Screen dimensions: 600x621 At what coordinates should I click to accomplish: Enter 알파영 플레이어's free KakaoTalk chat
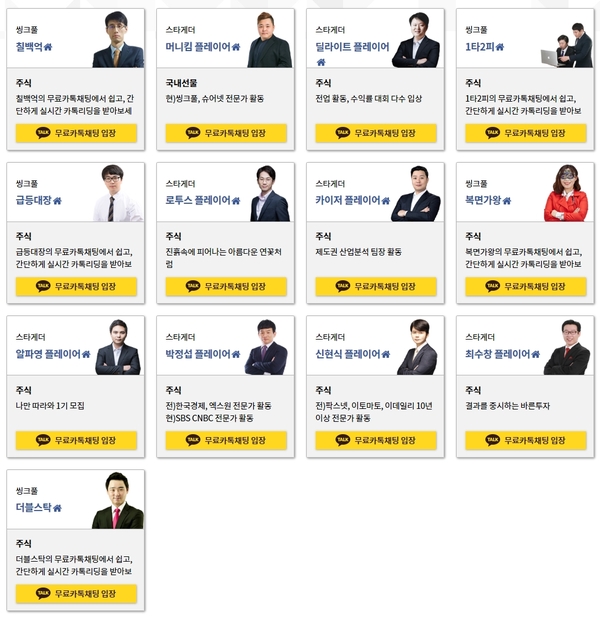click(76, 440)
